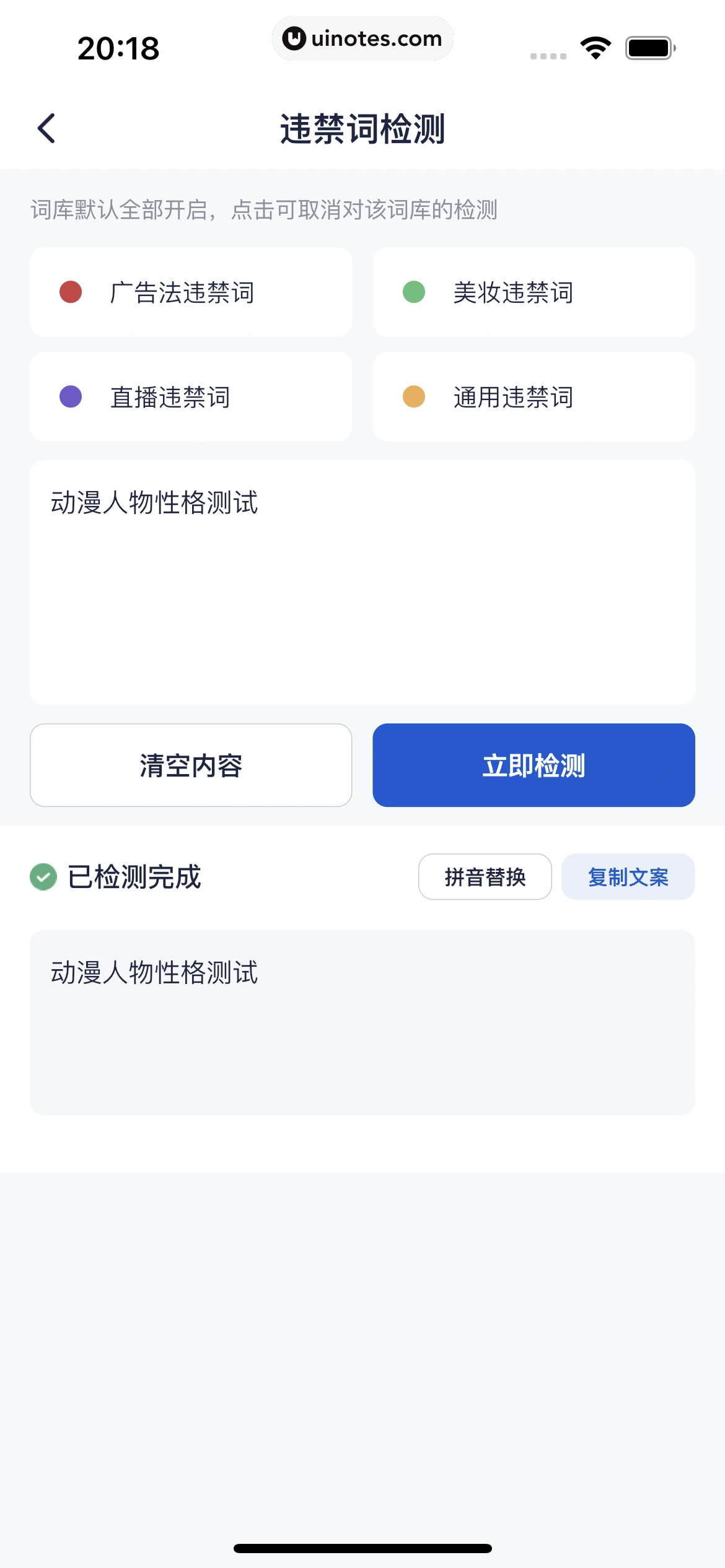Toggle the 美妆违禁词 word library
725x1568 pixels.
tap(534, 292)
